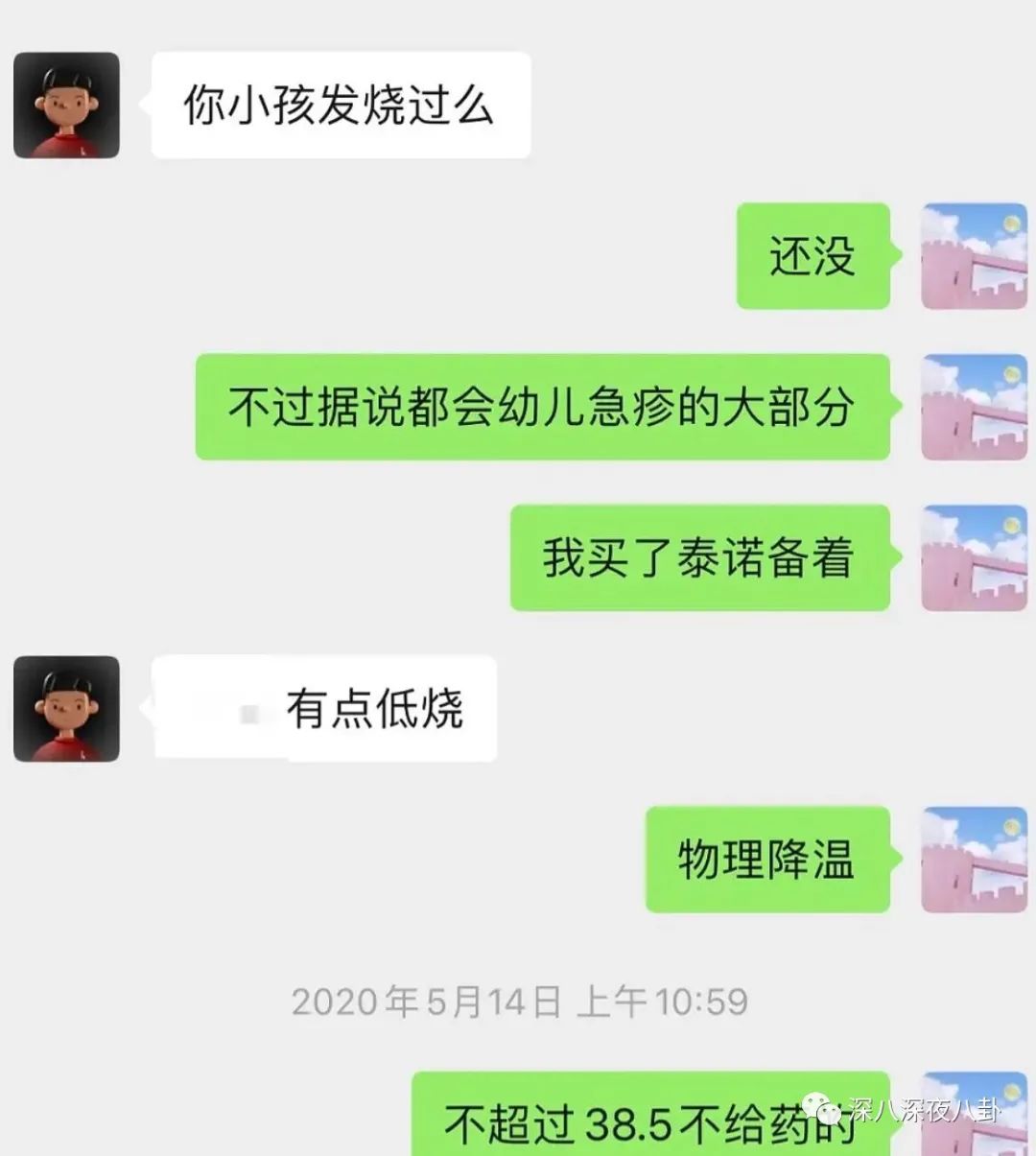Viewport: 1036px width, 1156px height.
Task: Click the green bubble "还没"
Action: pos(811,257)
